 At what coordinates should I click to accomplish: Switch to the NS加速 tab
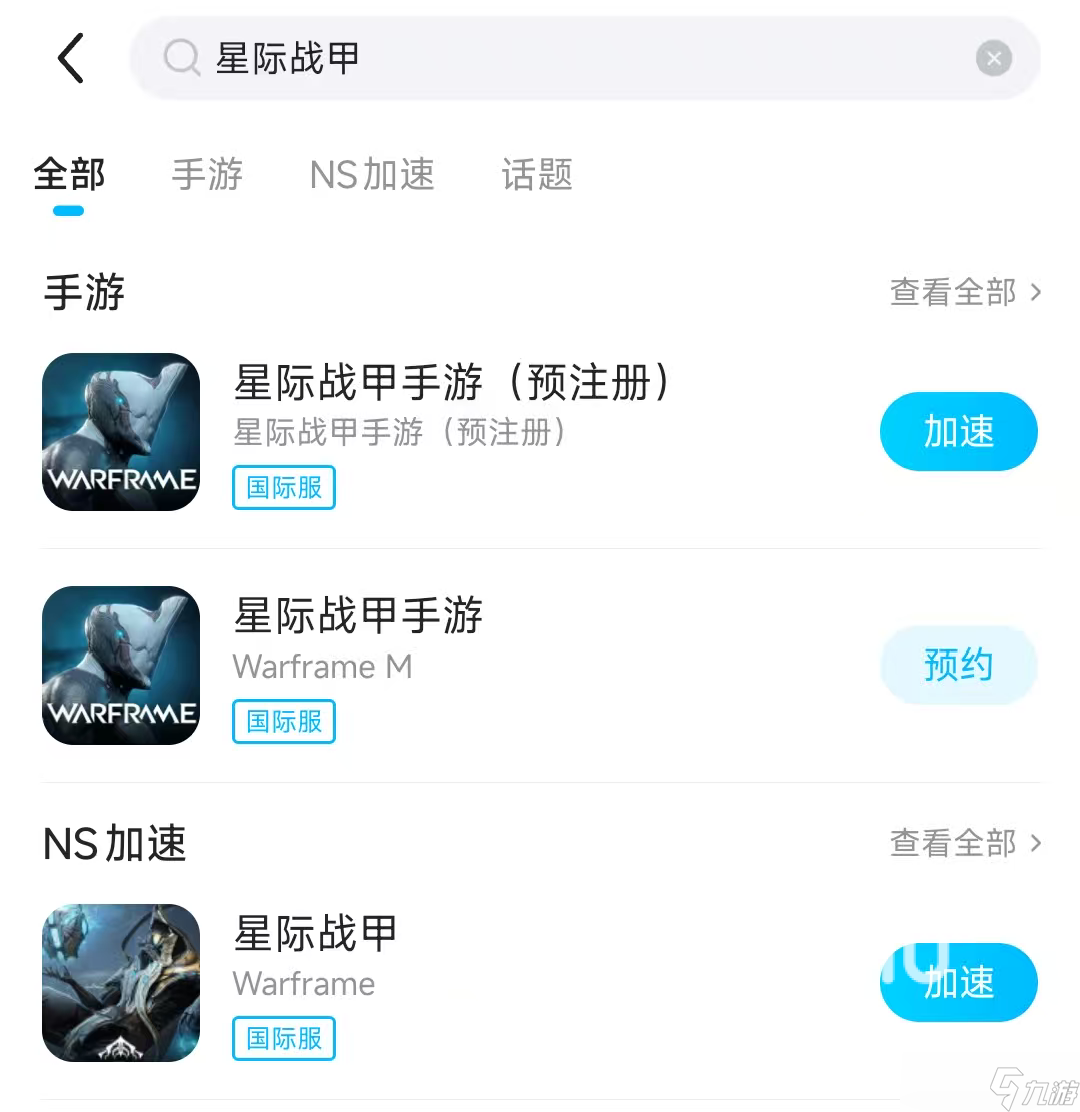(x=371, y=175)
